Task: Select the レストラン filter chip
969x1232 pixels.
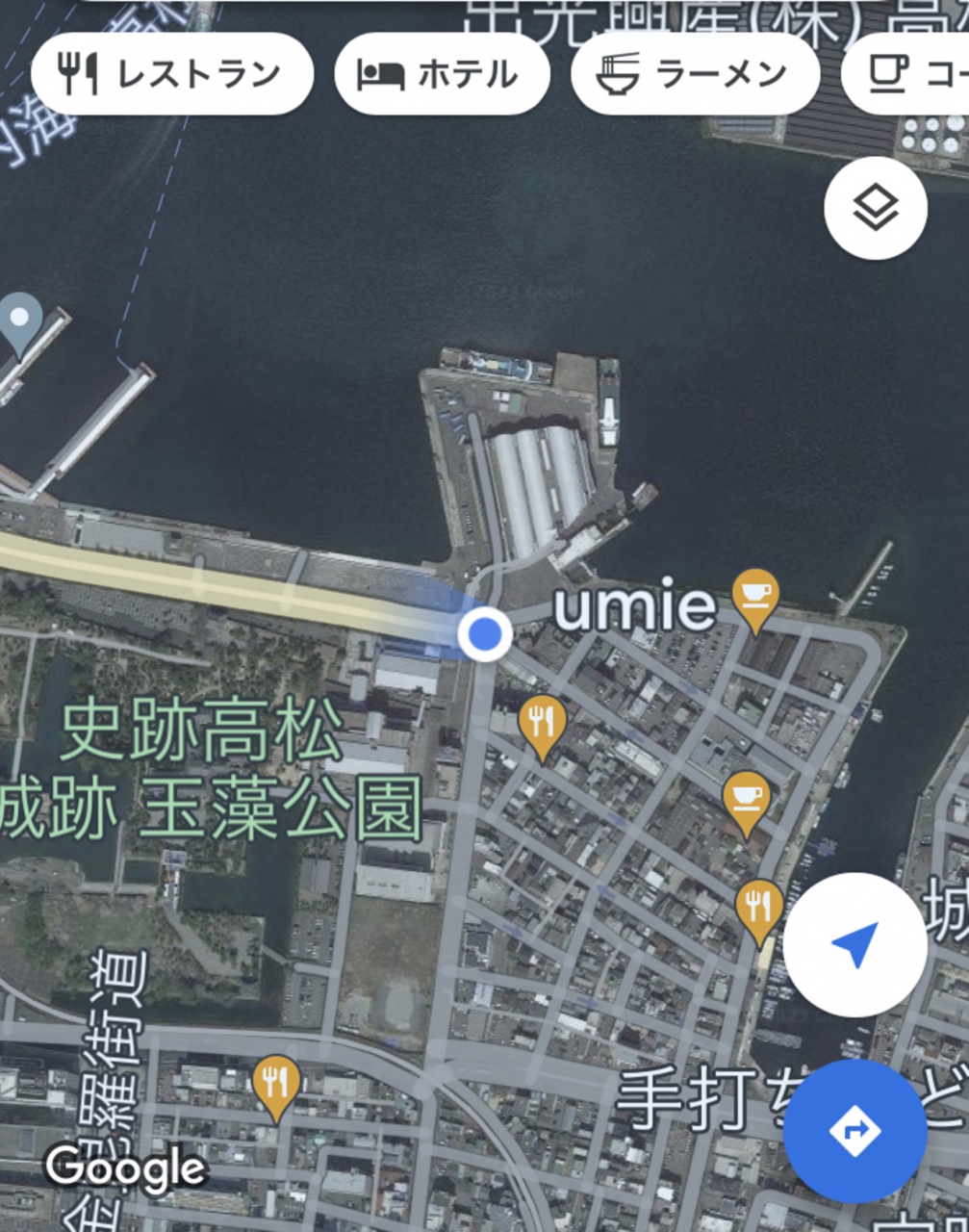Action: [171, 74]
